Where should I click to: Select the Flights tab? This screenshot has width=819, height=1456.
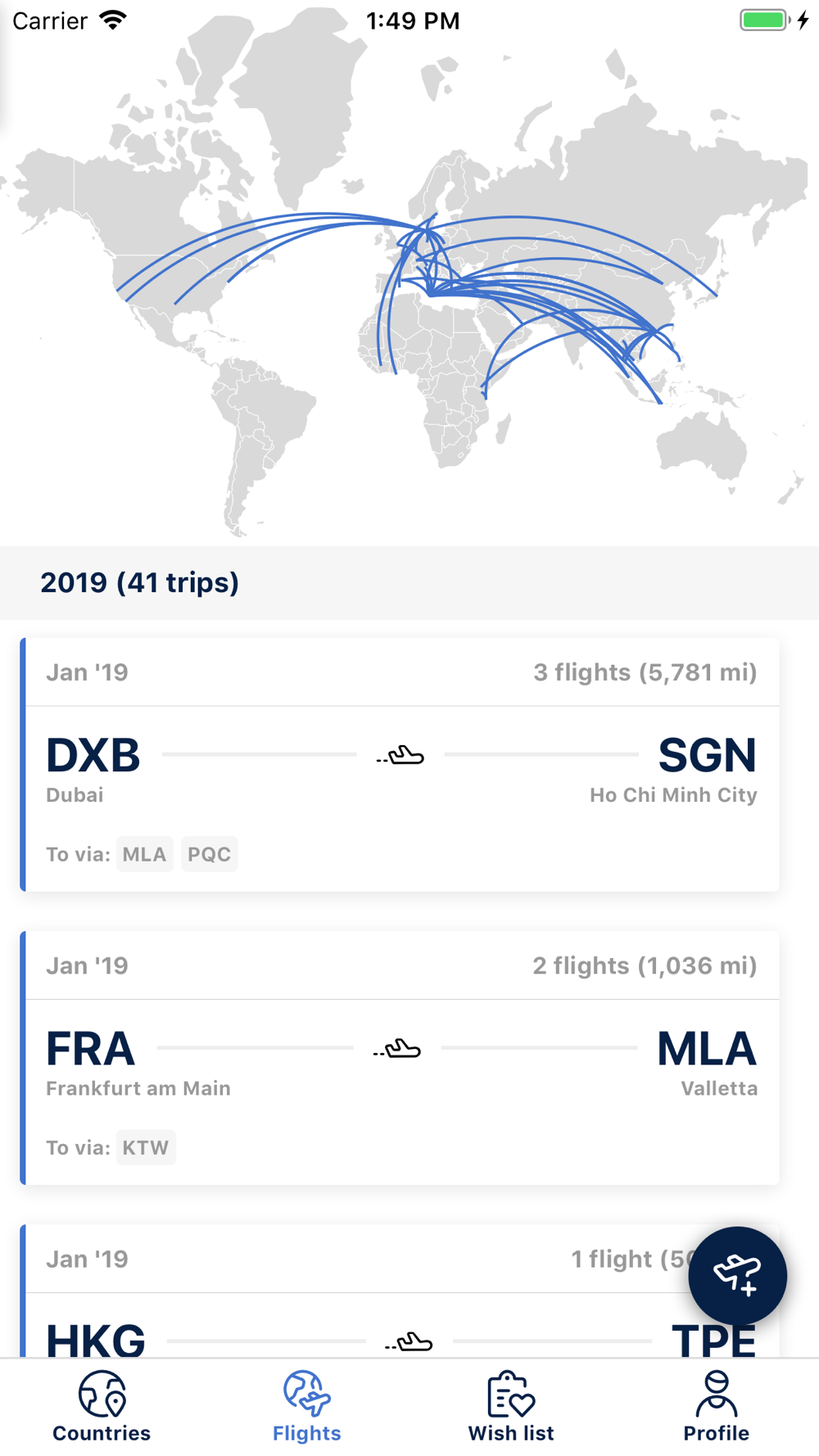(x=307, y=1407)
